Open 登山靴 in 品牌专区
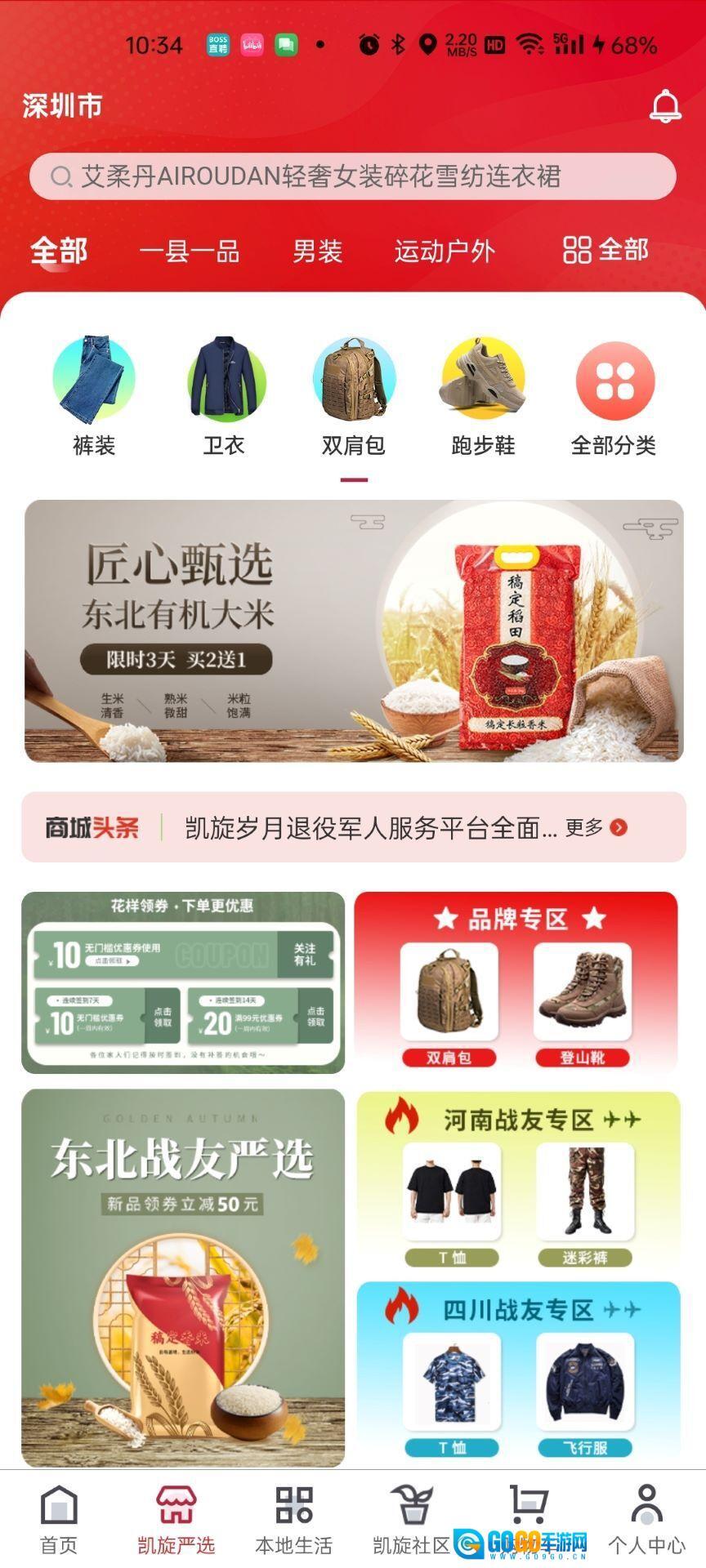This screenshot has height=1568, width=706. click(x=583, y=1005)
